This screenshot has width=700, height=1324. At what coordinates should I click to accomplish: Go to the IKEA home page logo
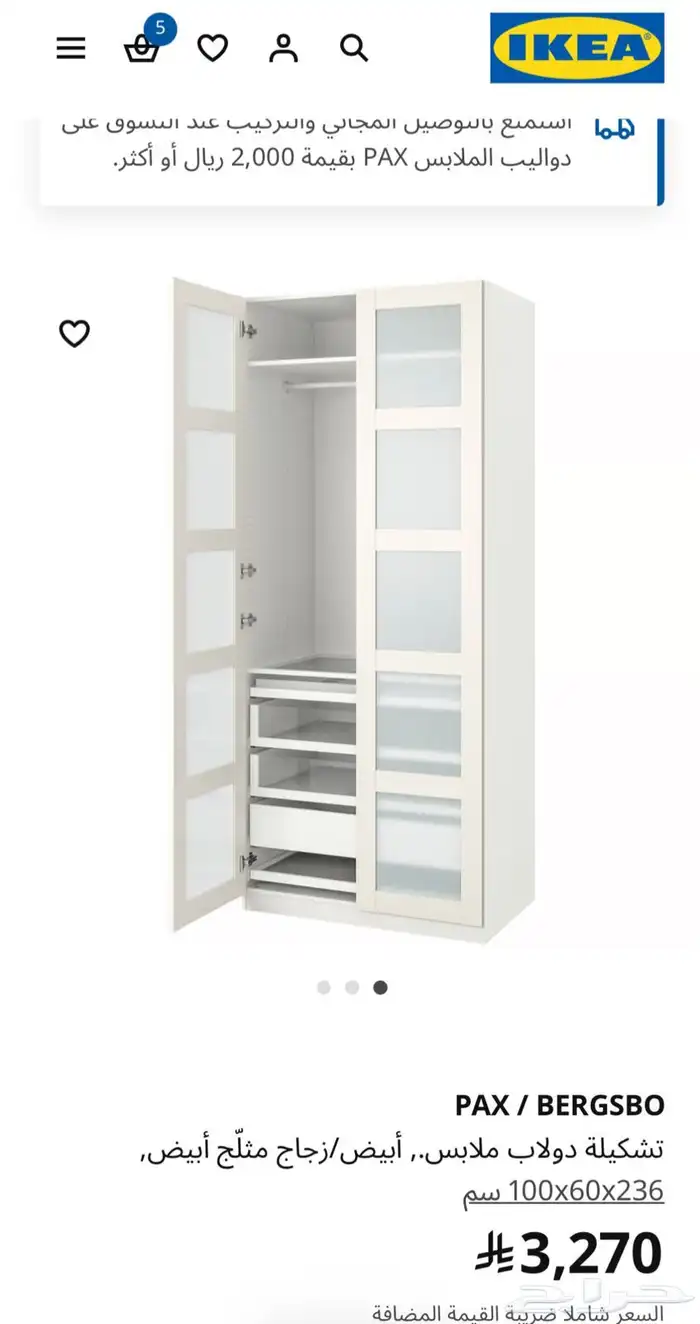(x=577, y=48)
